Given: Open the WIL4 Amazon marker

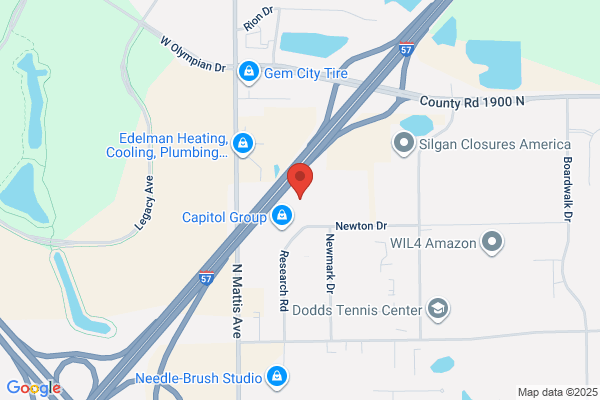Looking at the screenshot, I should click(492, 242).
